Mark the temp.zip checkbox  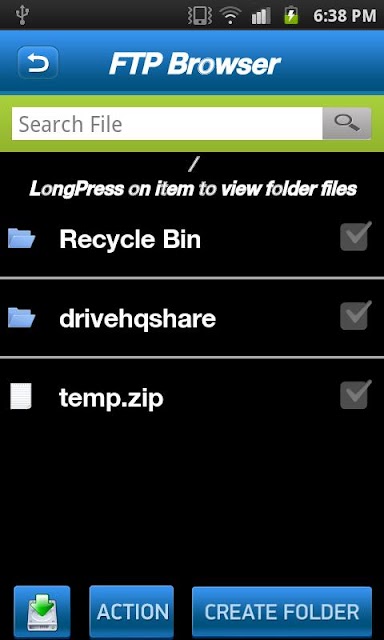[x=356, y=395]
